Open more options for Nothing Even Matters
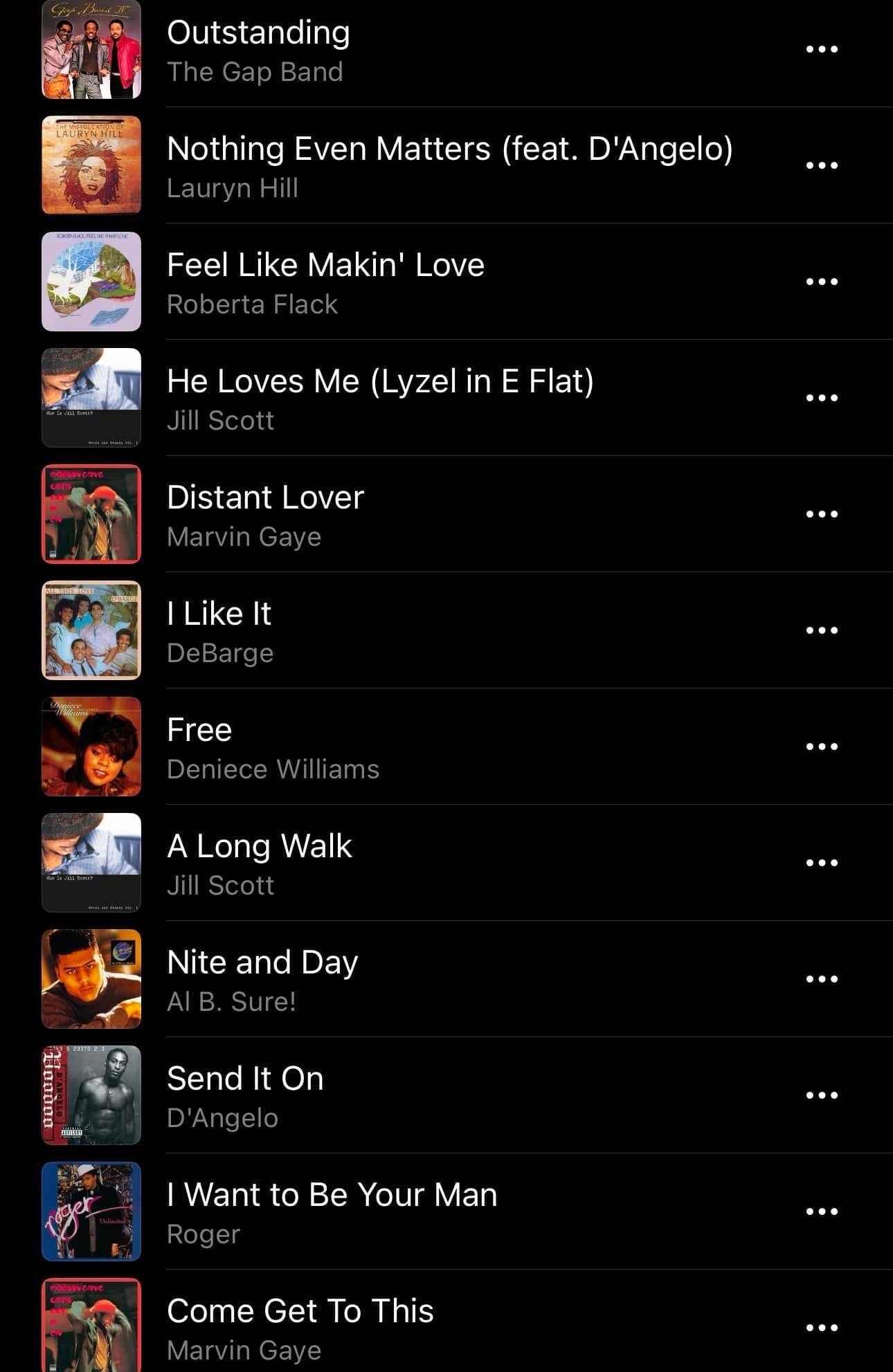The height and width of the screenshot is (1372, 893). point(822,165)
